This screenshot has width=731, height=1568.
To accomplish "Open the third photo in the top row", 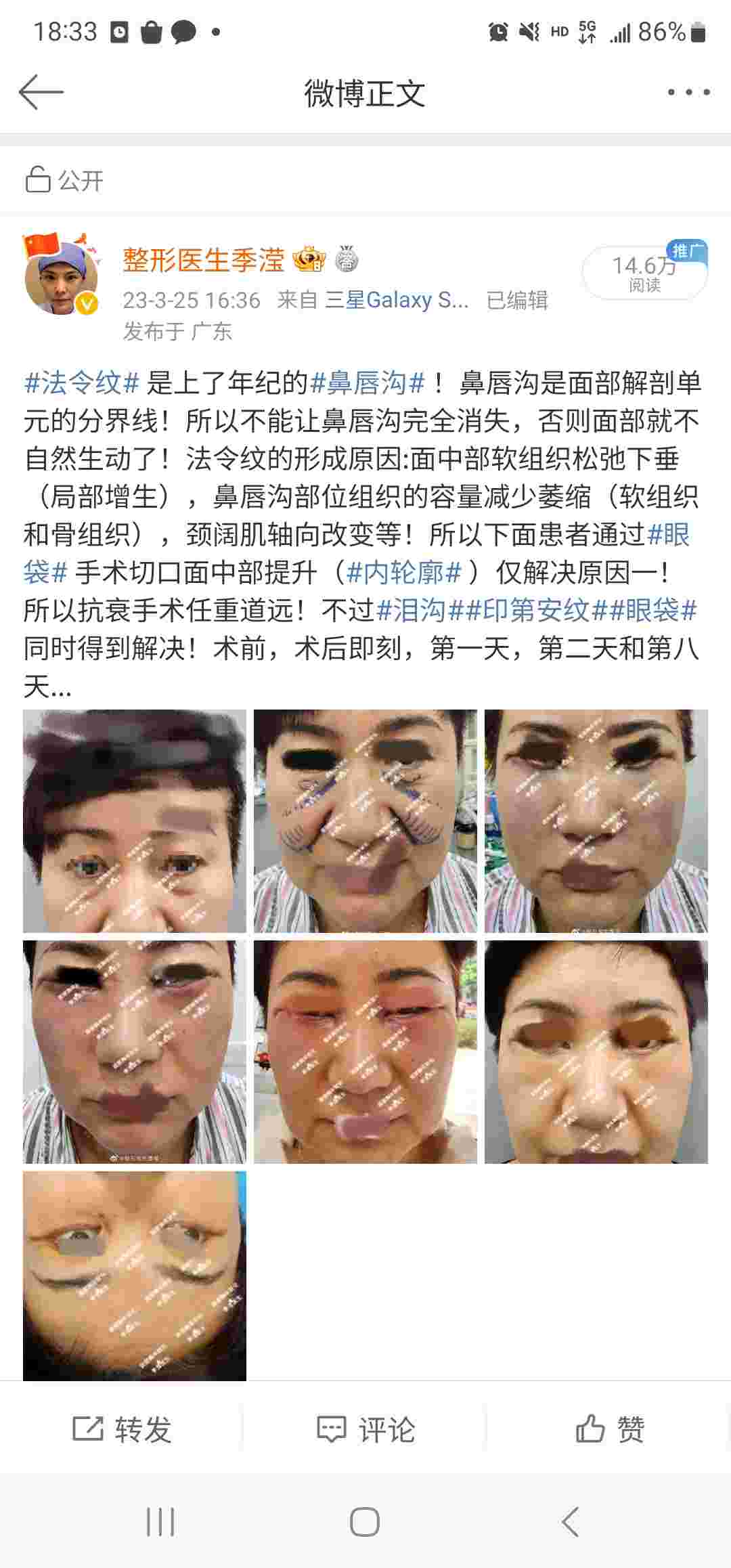I will (x=596, y=821).
